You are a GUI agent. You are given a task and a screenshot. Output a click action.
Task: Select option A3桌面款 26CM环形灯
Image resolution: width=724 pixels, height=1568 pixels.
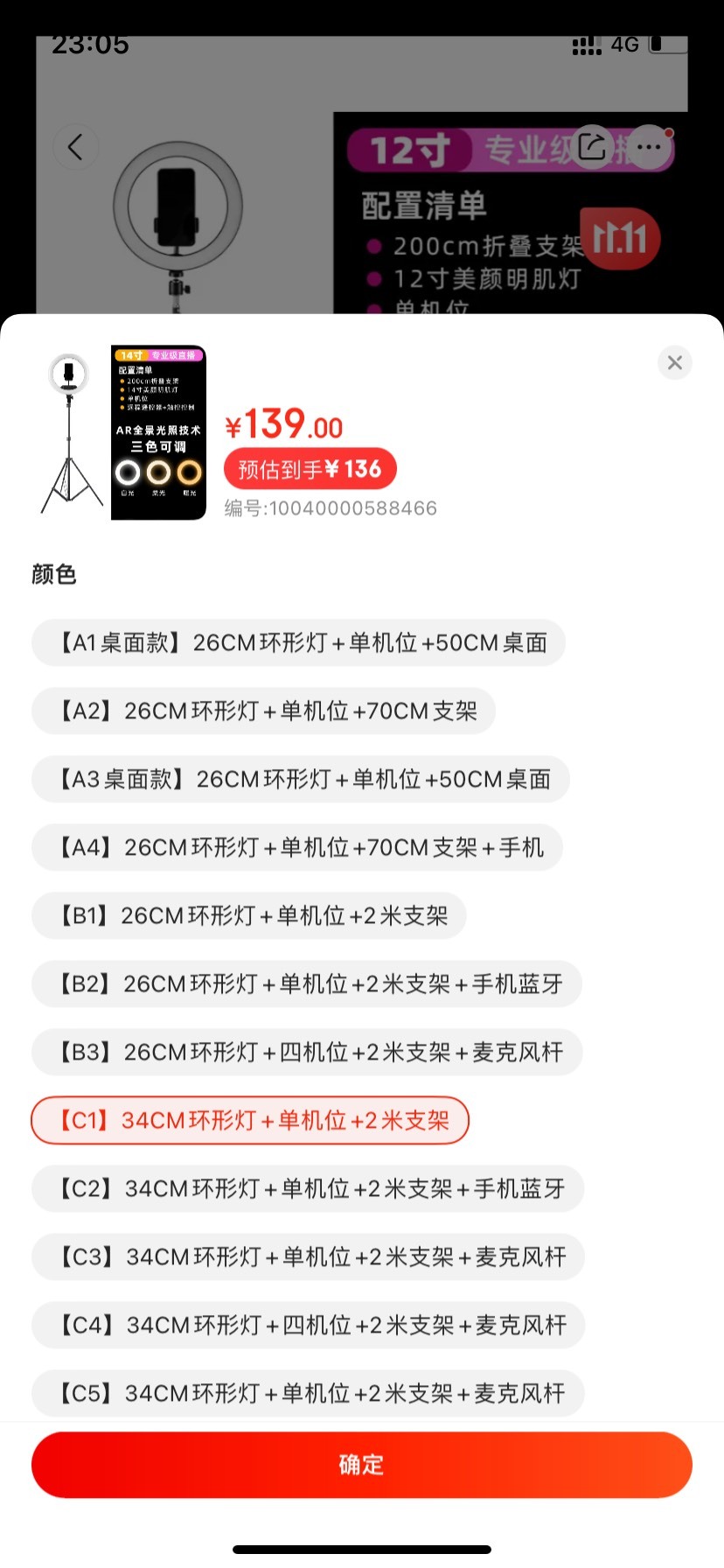[301, 779]
